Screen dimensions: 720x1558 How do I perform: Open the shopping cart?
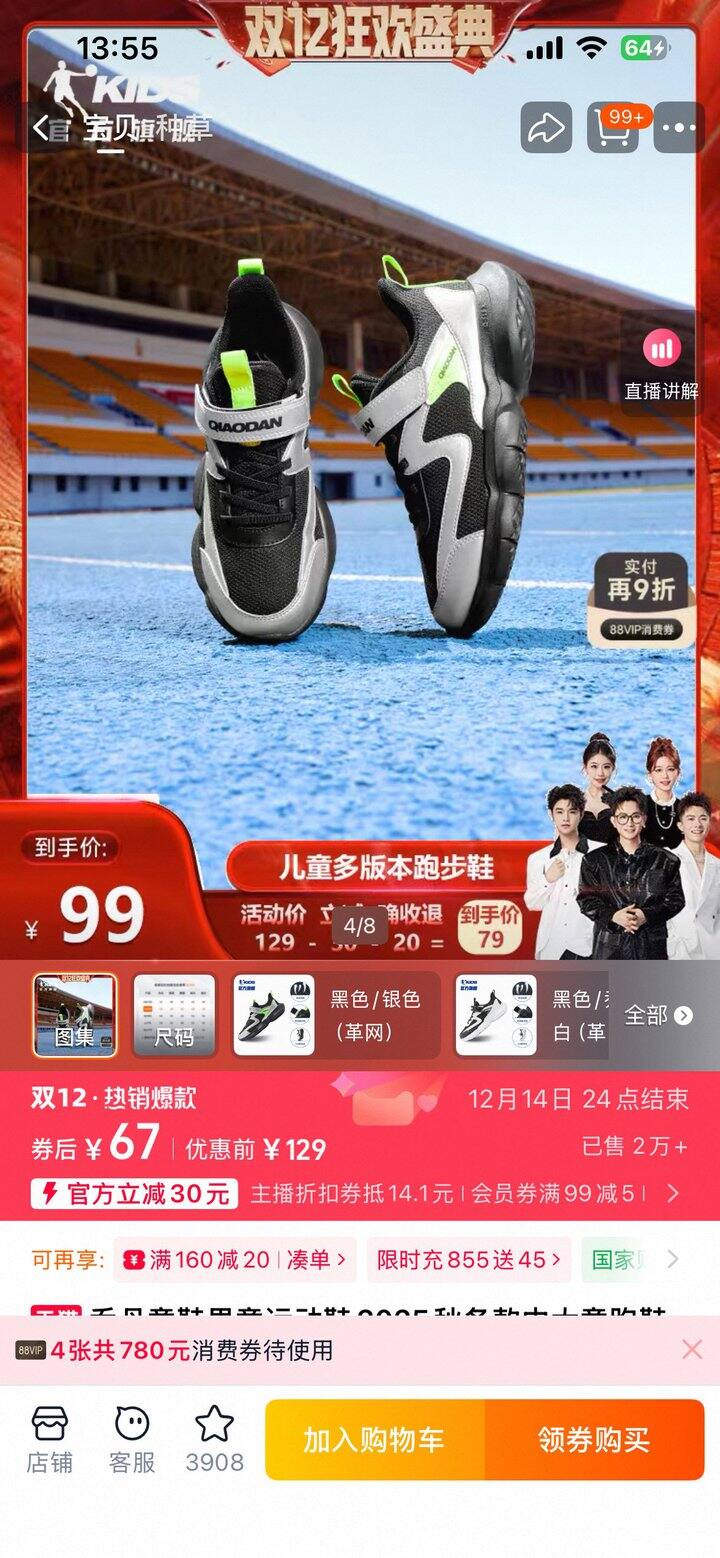pyautogui.click(x=613, y=128)
